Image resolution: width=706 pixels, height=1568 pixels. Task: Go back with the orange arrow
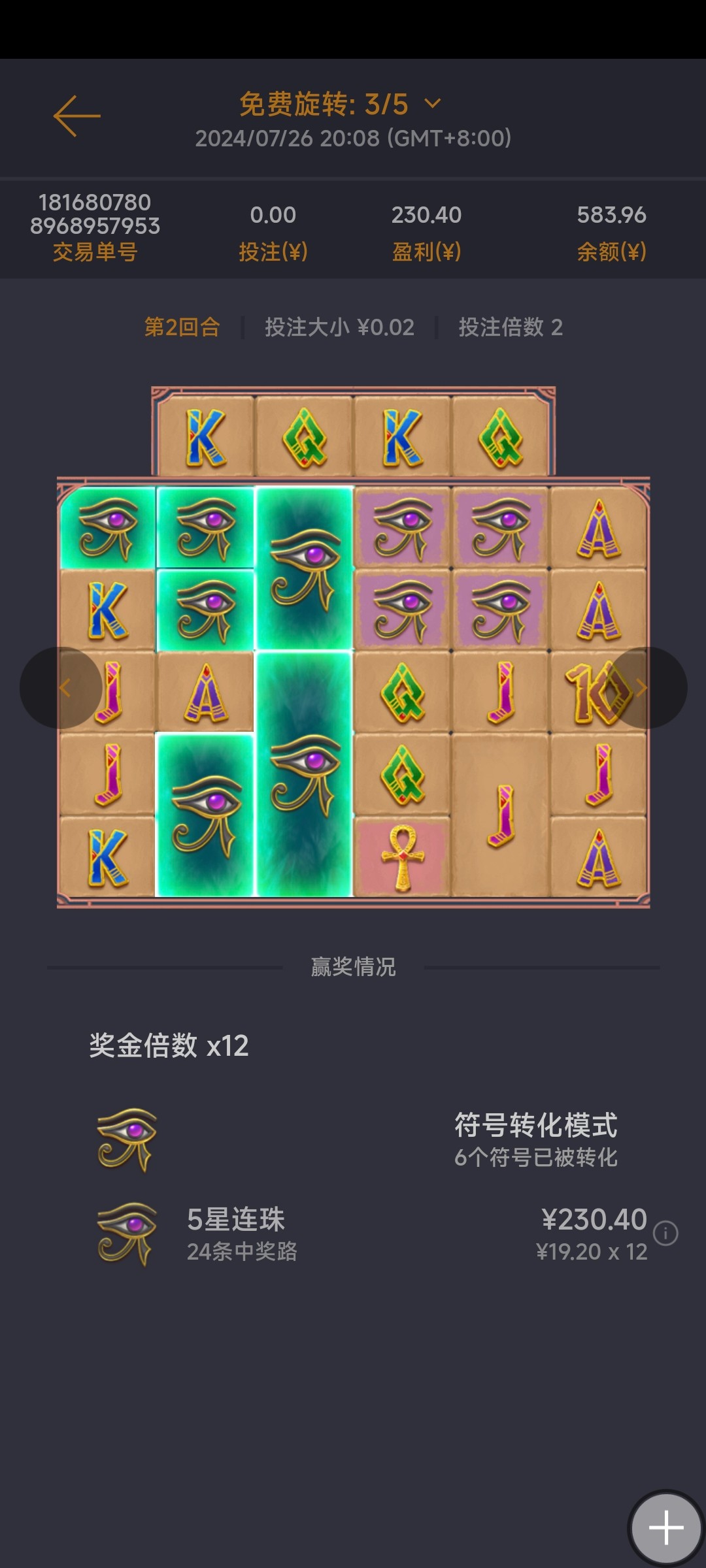(77, 116)
